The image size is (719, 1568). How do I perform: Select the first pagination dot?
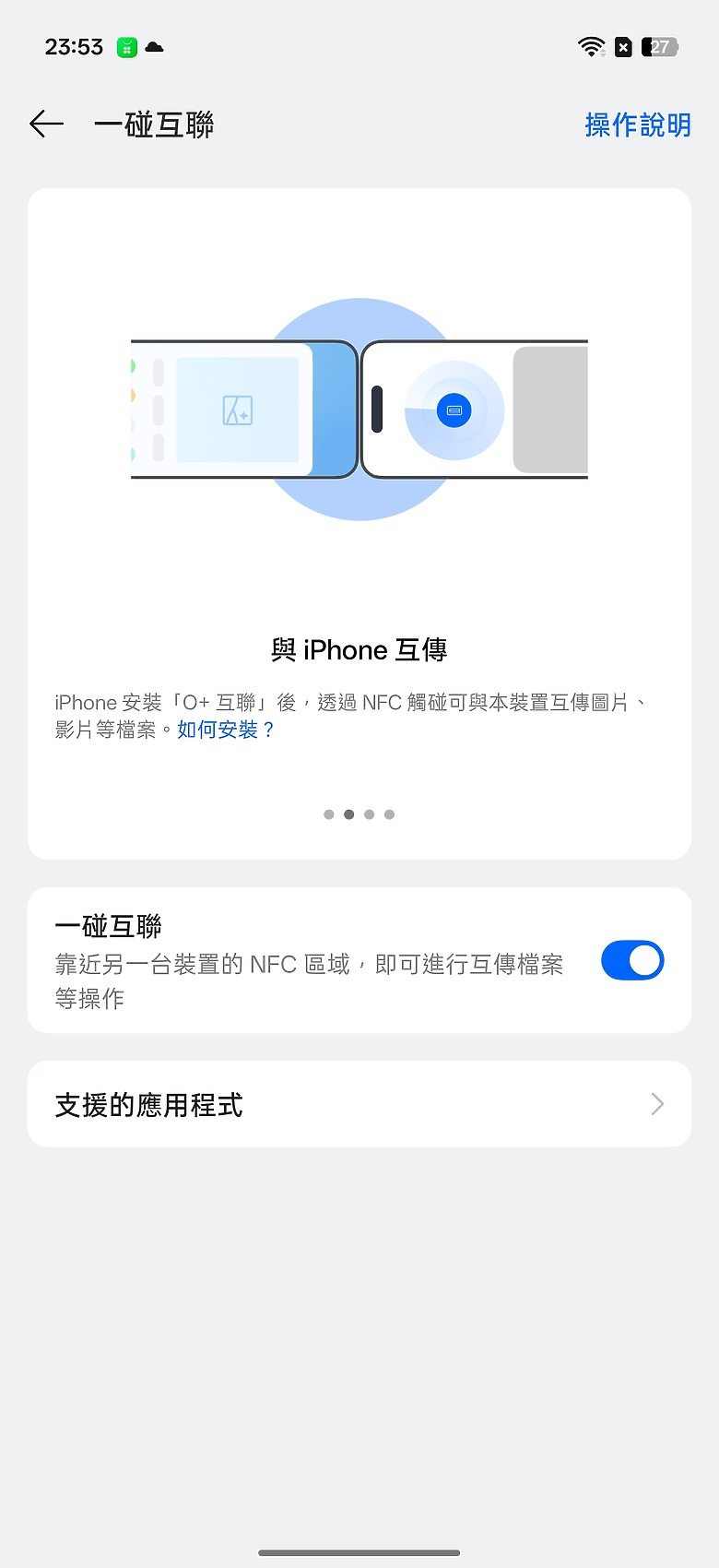328,814
